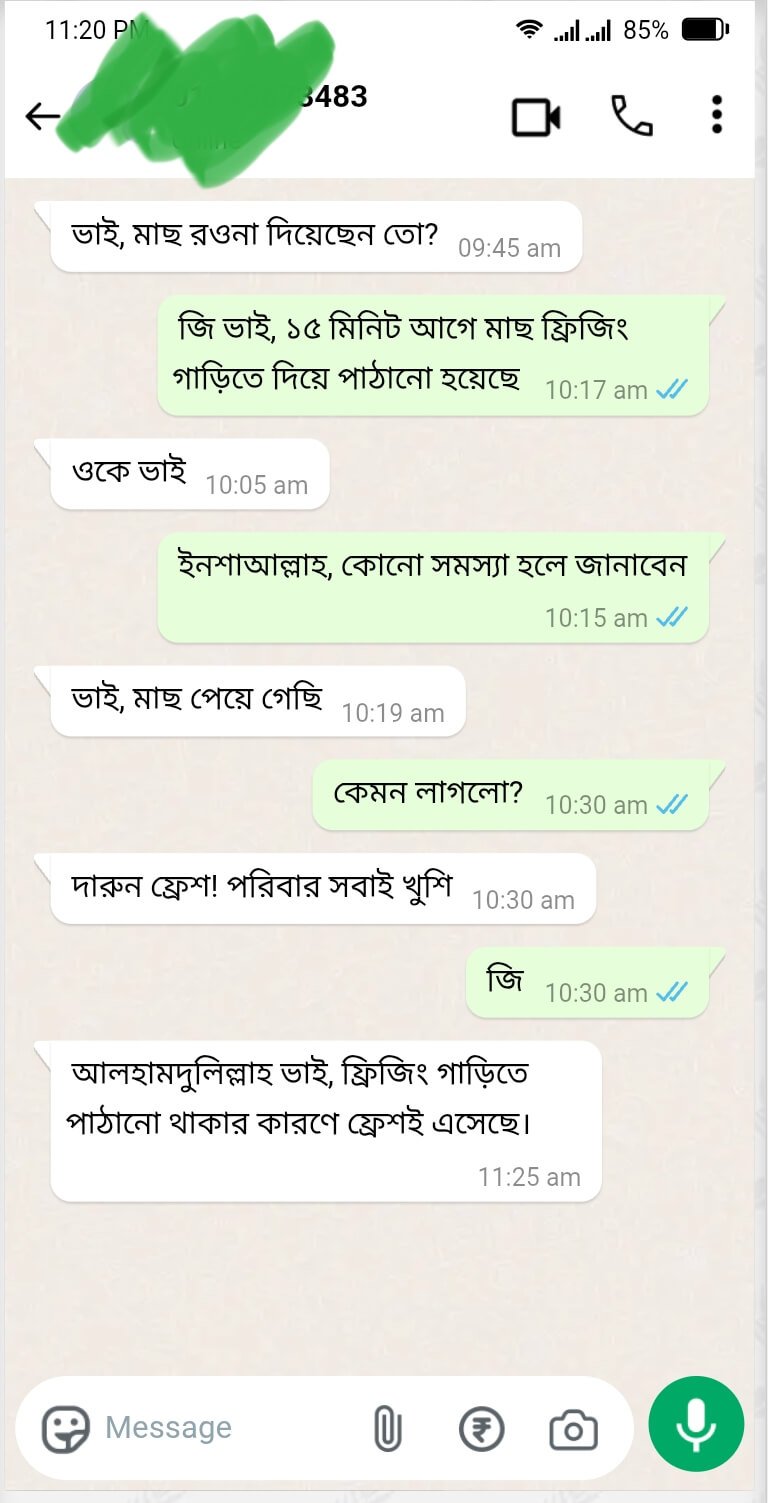Start a video call
768x1503 pixels.
click(536, 118)
